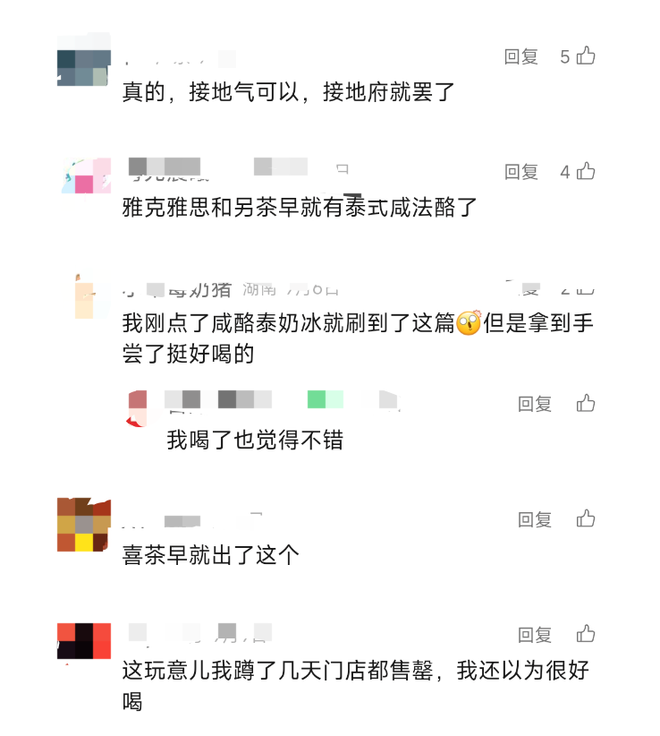Like the reply "我喝了也觉得不错"
660x736 pixels.
coord(585,404)
